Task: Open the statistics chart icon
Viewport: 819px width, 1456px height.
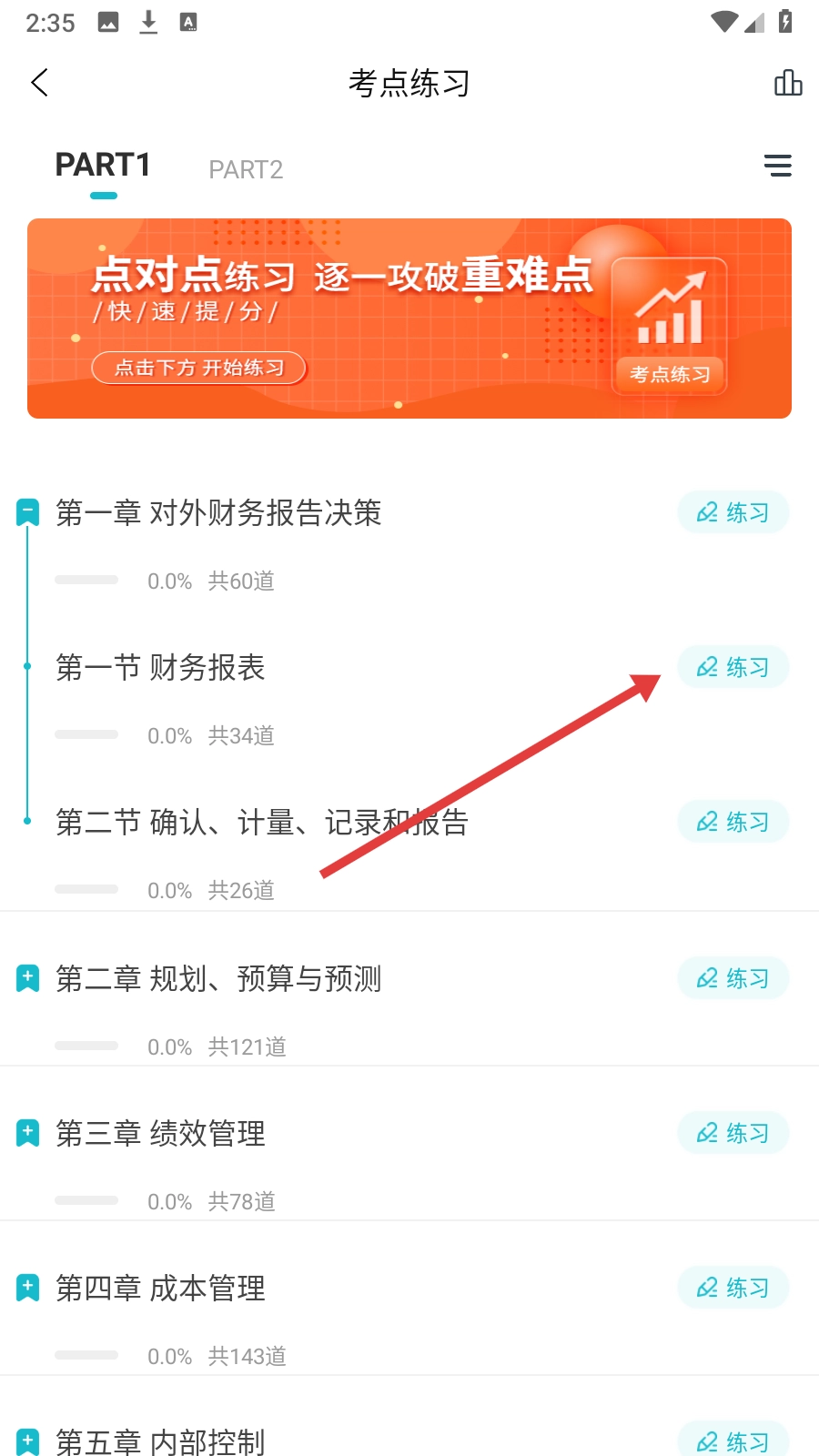Action: pos(787,83)
